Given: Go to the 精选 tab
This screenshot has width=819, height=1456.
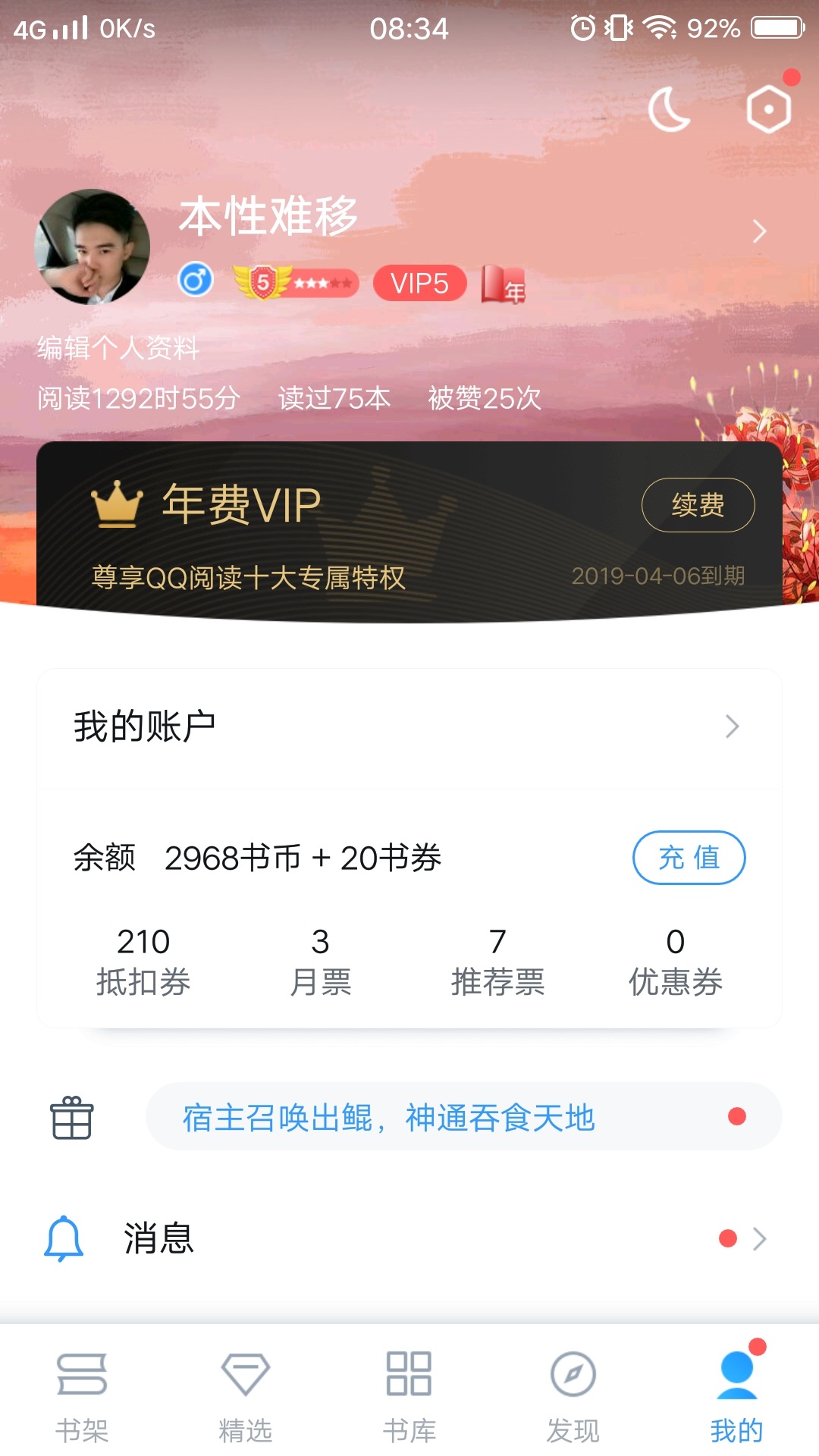Looking at the screenshot, I should tap(246, 1395).
